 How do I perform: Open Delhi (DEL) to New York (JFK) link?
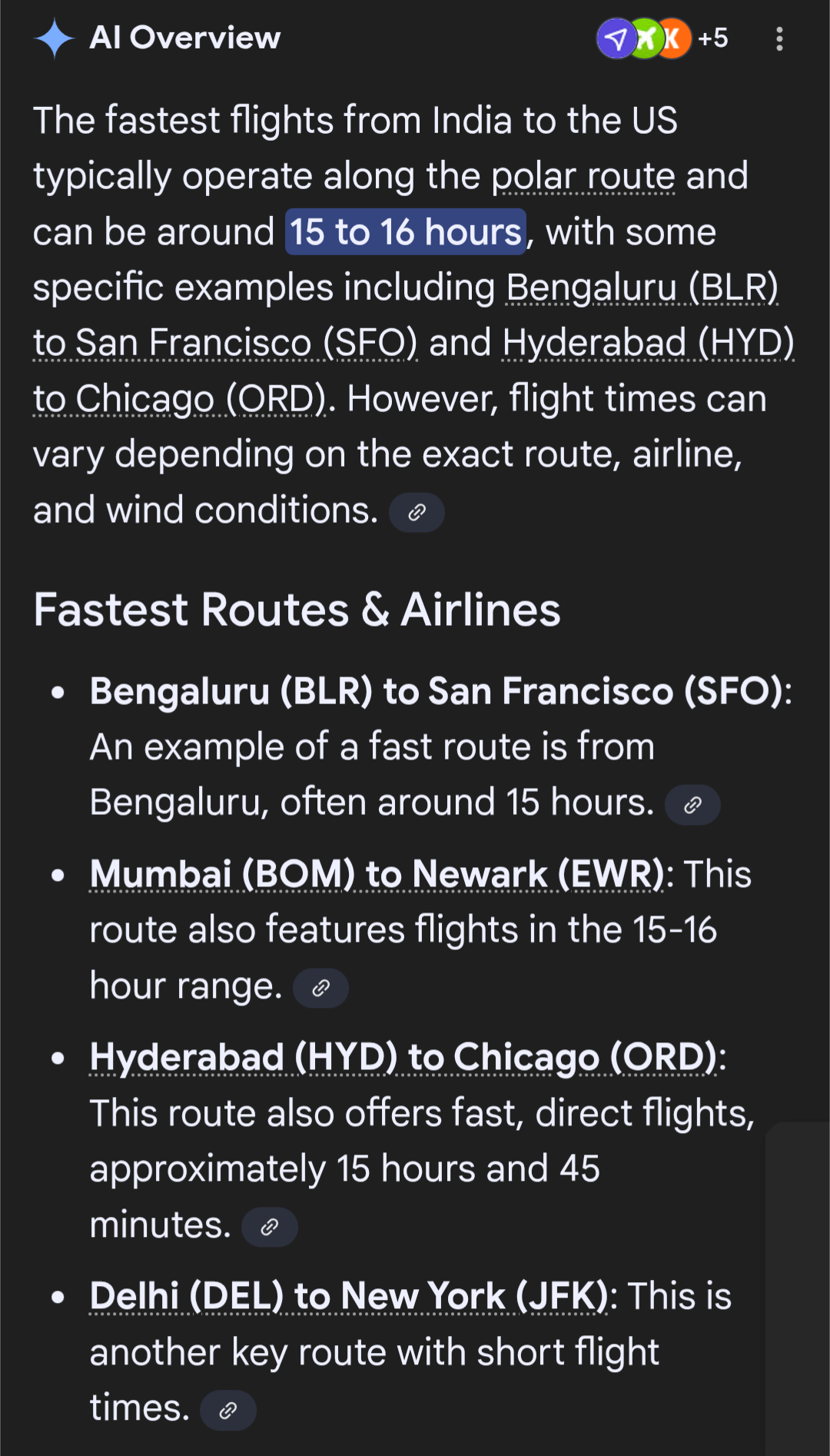point(348,1297)
